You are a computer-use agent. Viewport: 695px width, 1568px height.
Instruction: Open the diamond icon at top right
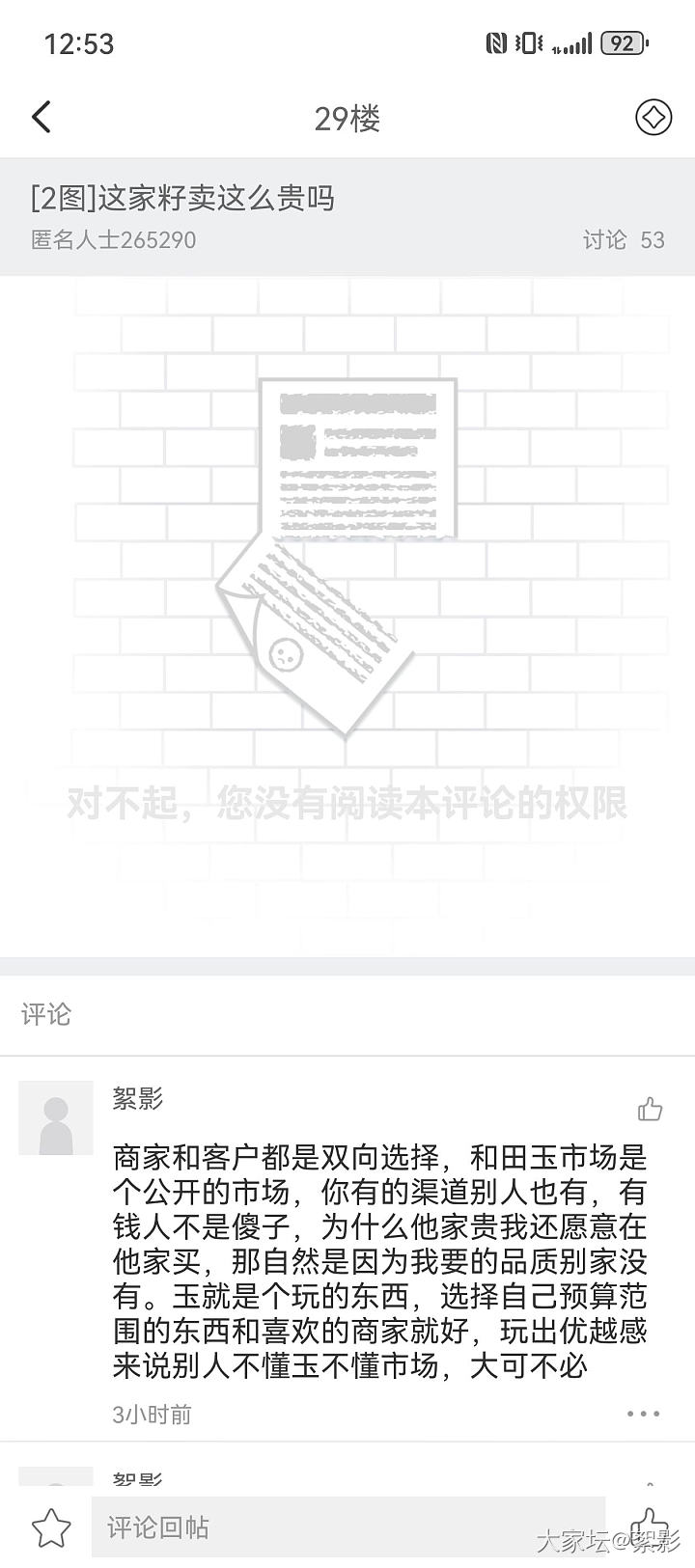653,118
